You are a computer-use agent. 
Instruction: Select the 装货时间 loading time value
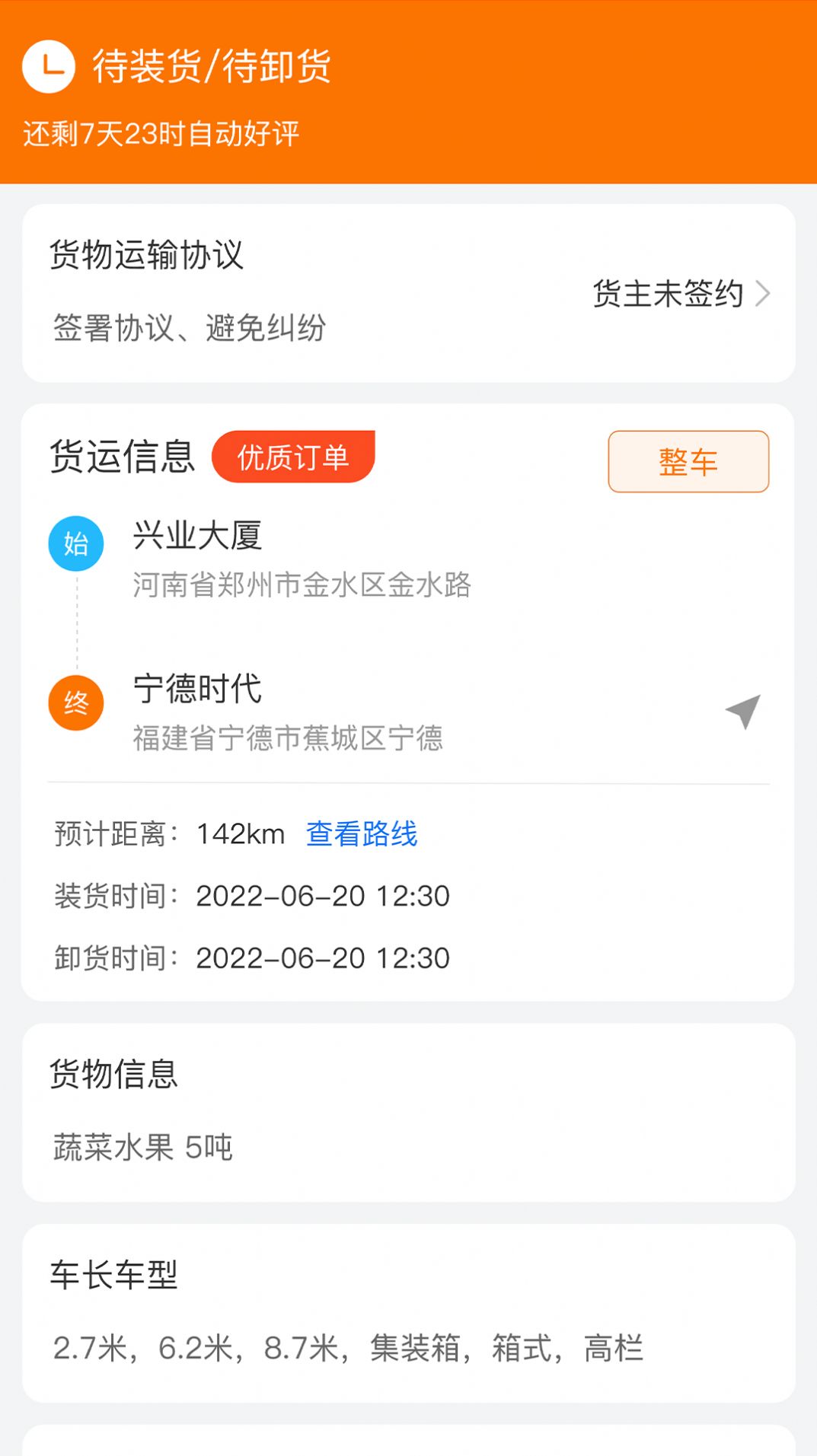pos(323,897)
